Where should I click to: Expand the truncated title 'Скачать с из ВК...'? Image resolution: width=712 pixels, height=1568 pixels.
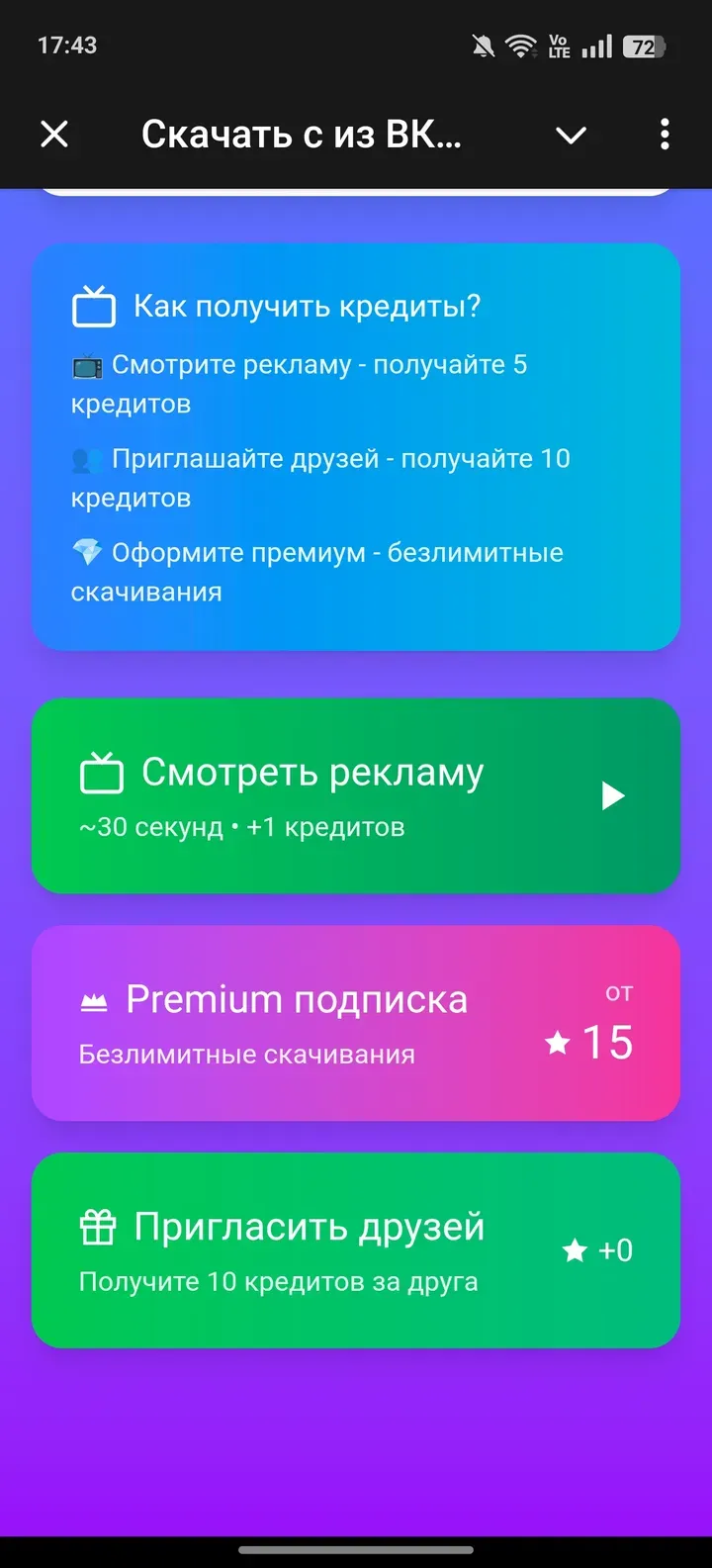tap(302, 135)
